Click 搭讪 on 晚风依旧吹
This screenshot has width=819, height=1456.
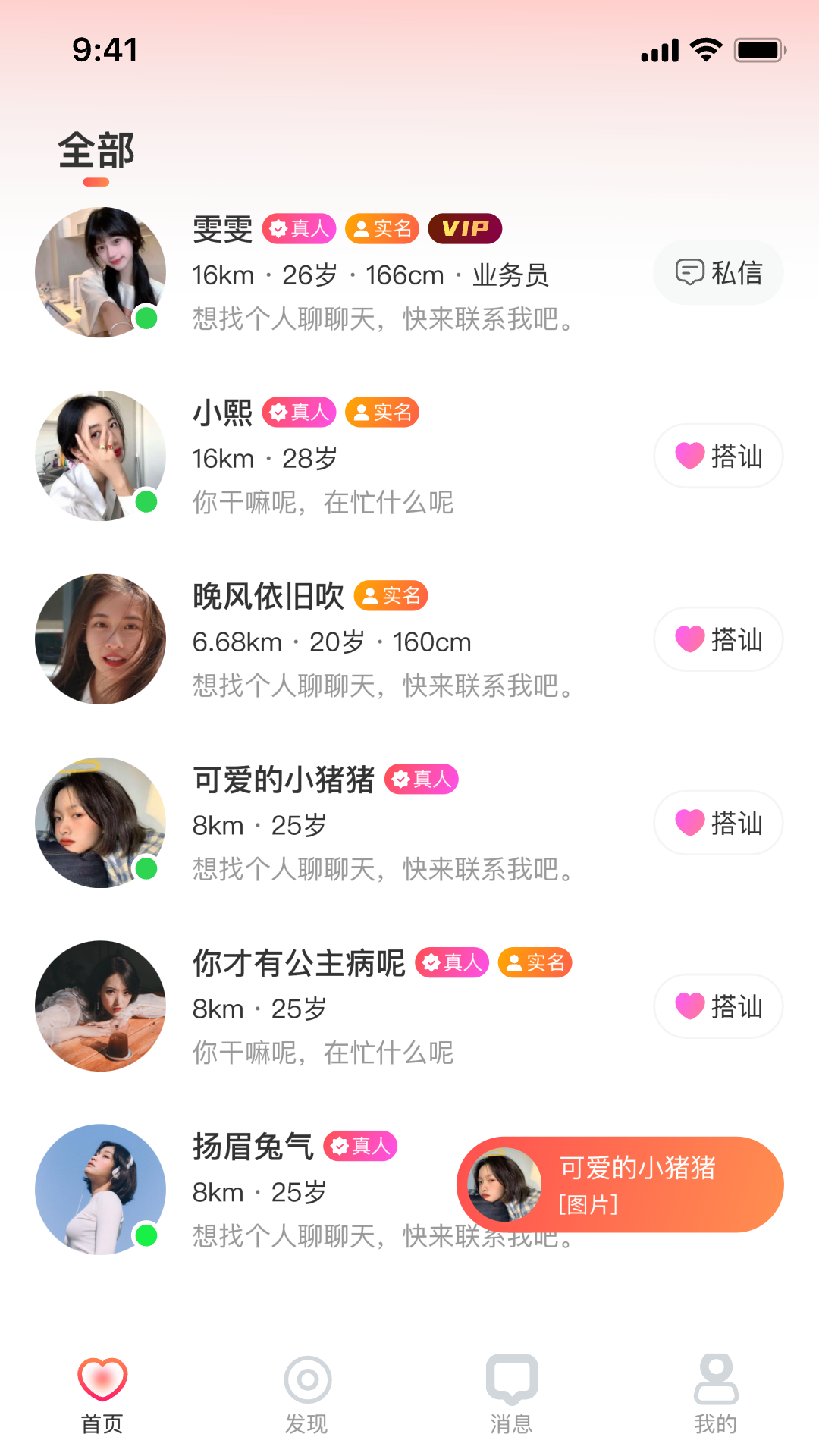point(717,639)
